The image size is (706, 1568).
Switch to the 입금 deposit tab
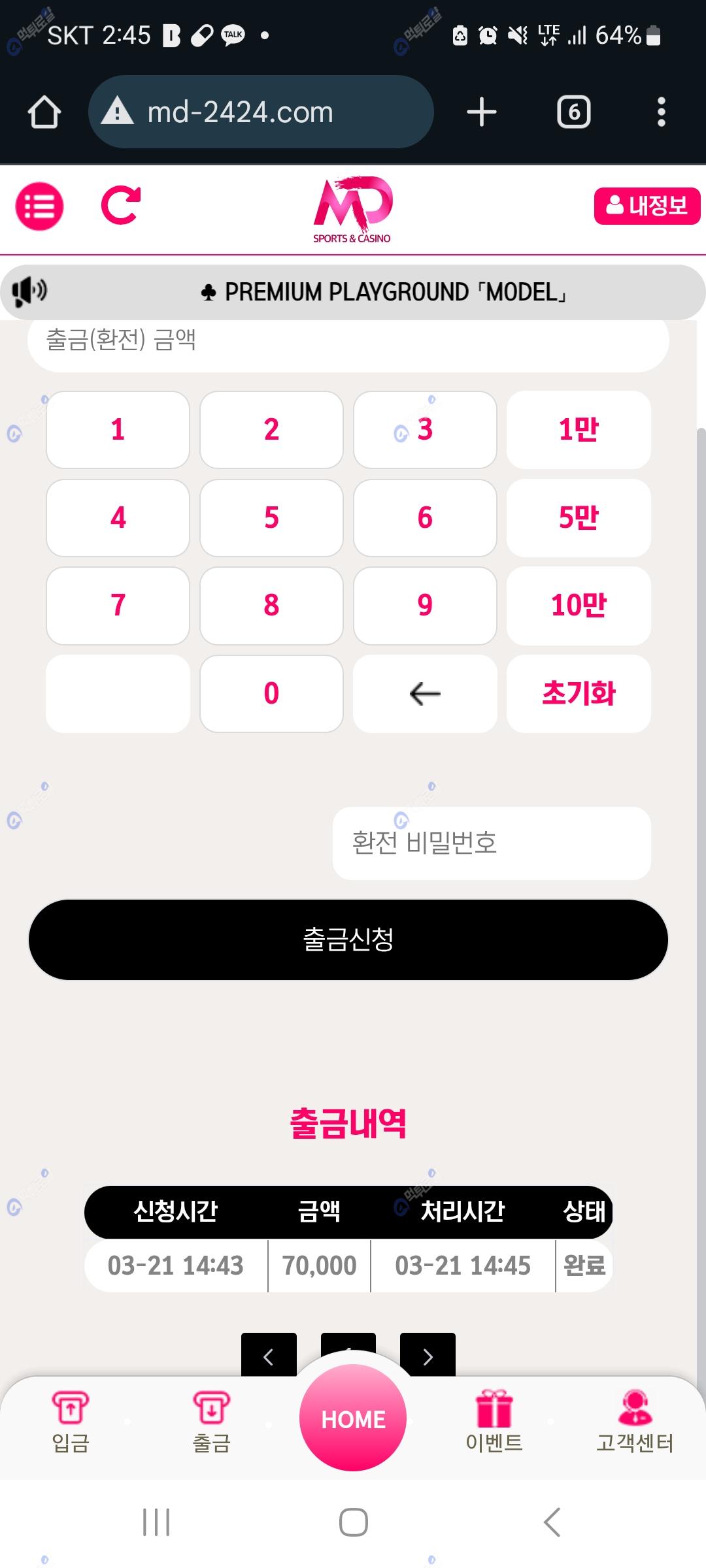(71, 1422)
